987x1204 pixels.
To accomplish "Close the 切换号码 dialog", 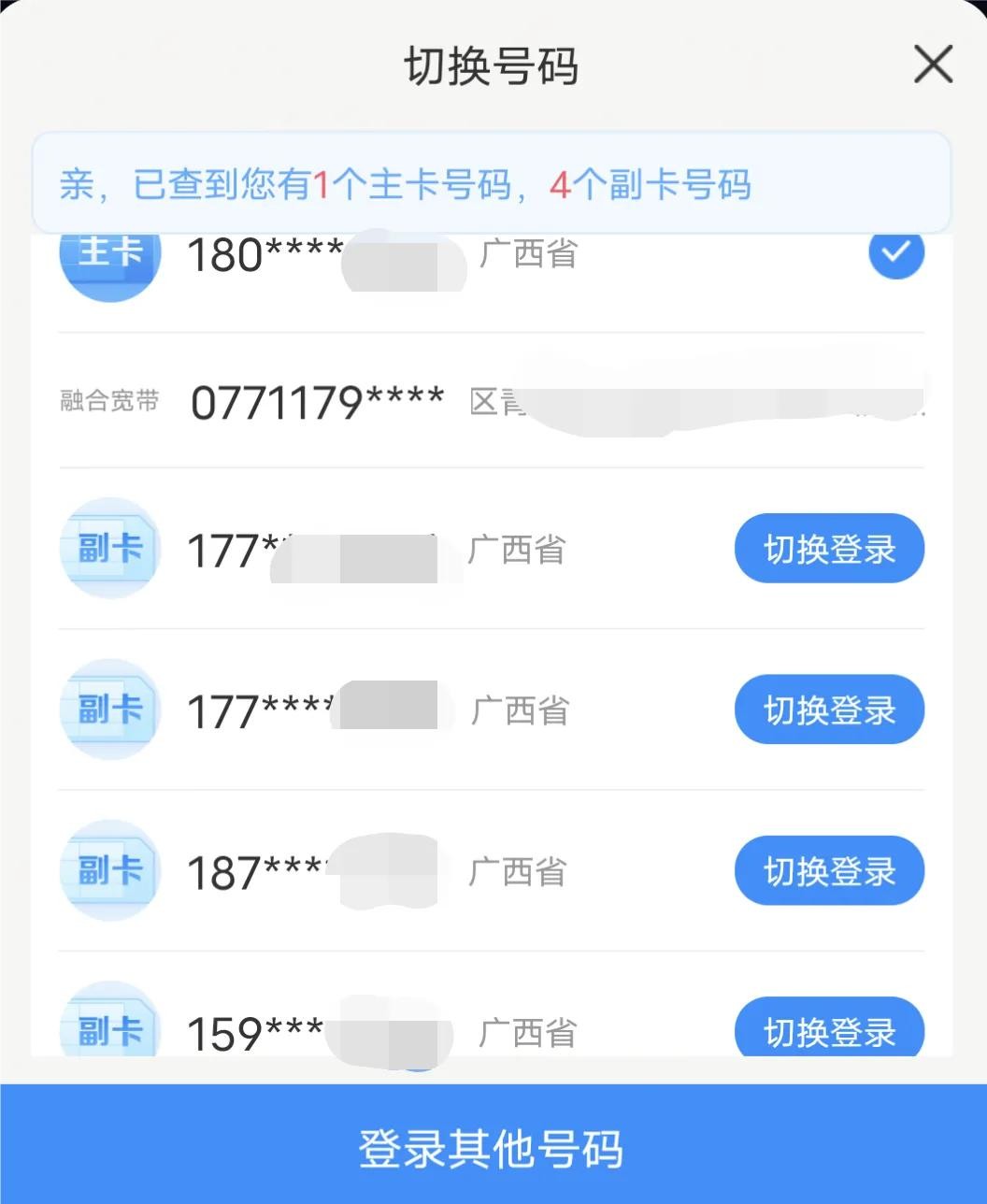I will pos(932,65).
